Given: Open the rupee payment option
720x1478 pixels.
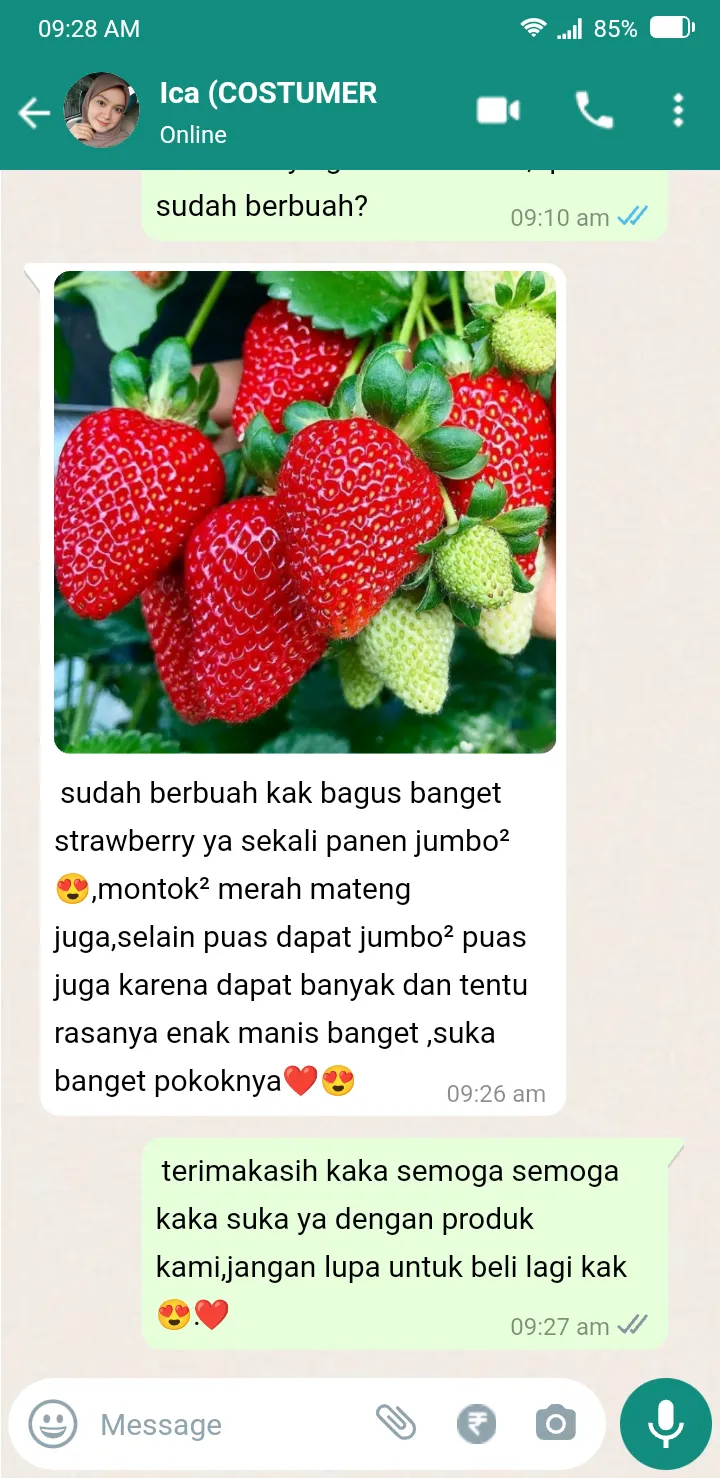Looking at the screenshot, I should click(476, 1423).
